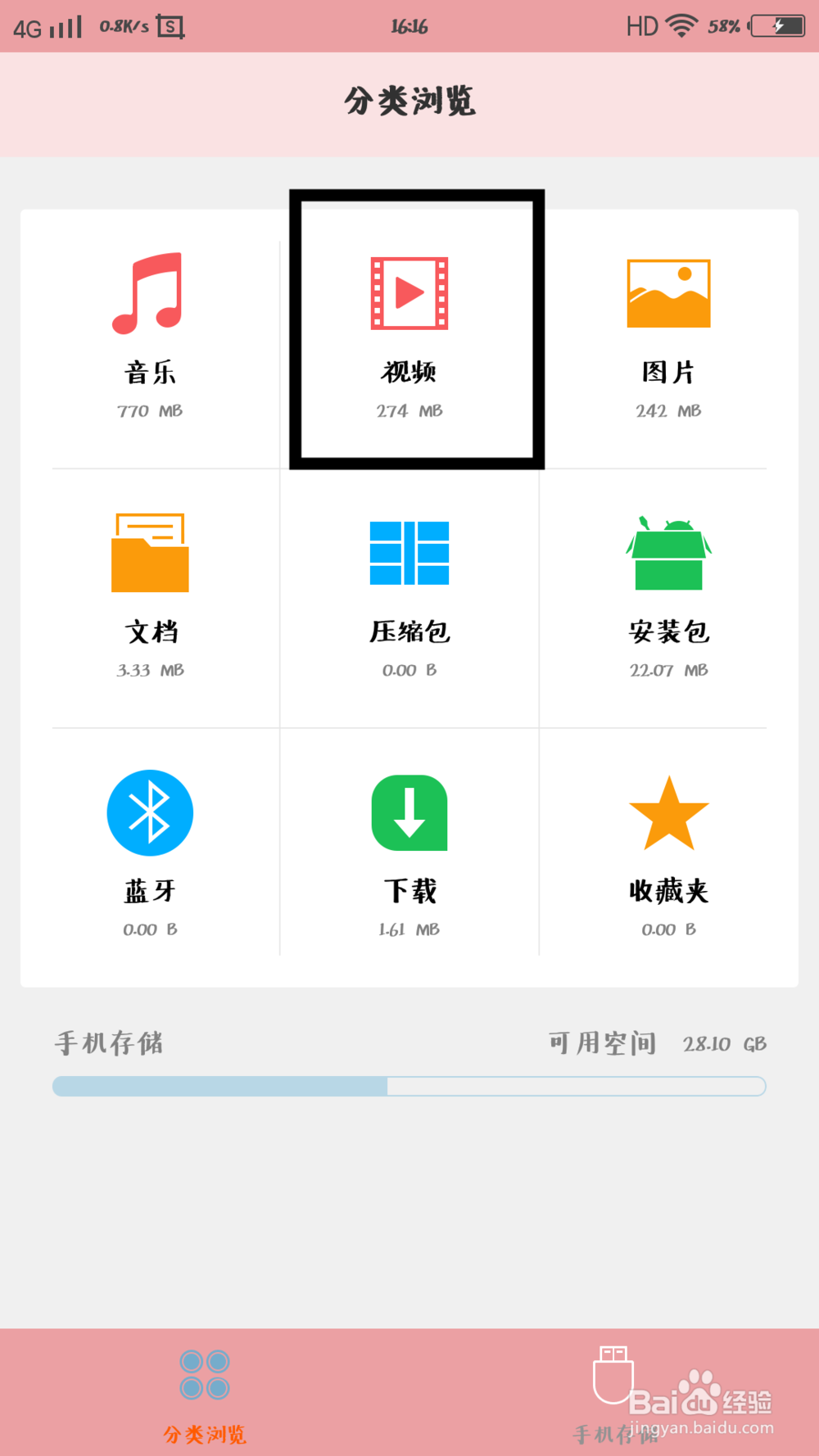The height and width of the screenshot is (1456, 819).
Task: Open the Pictures (图片) category icon
Action: point(668,292)
